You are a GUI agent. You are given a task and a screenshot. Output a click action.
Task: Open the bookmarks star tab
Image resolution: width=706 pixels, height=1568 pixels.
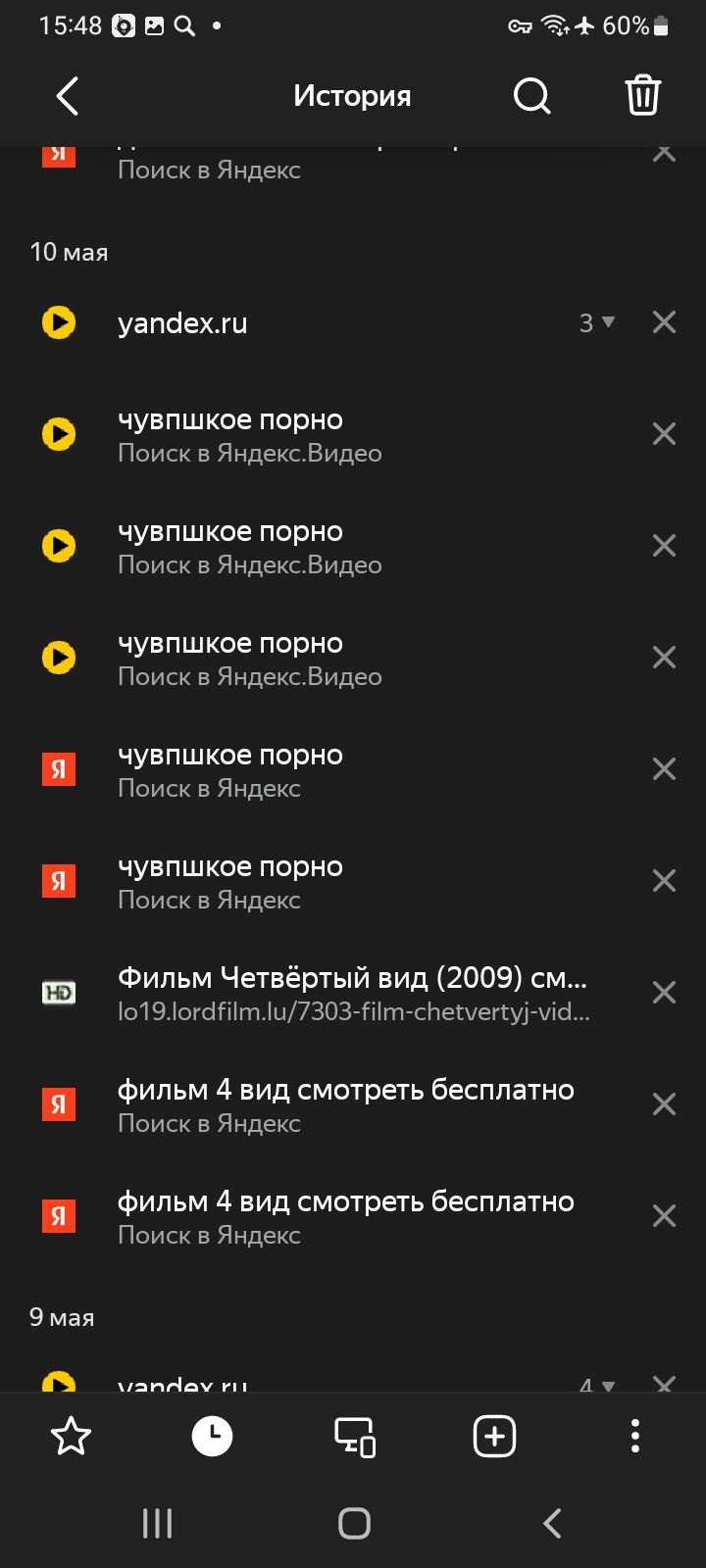pyautogui.click(x=71, y=1437)
